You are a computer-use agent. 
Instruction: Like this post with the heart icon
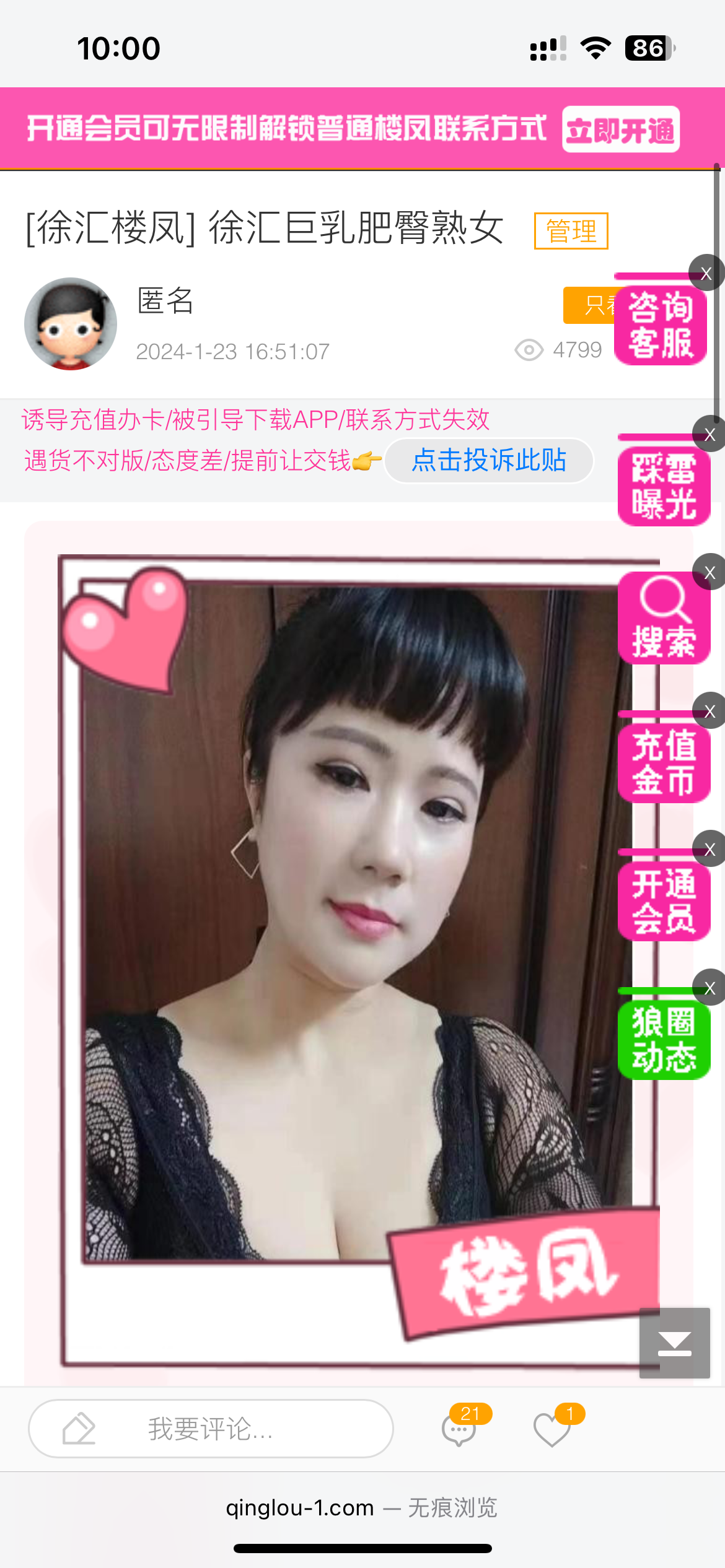coord(551,1429)
